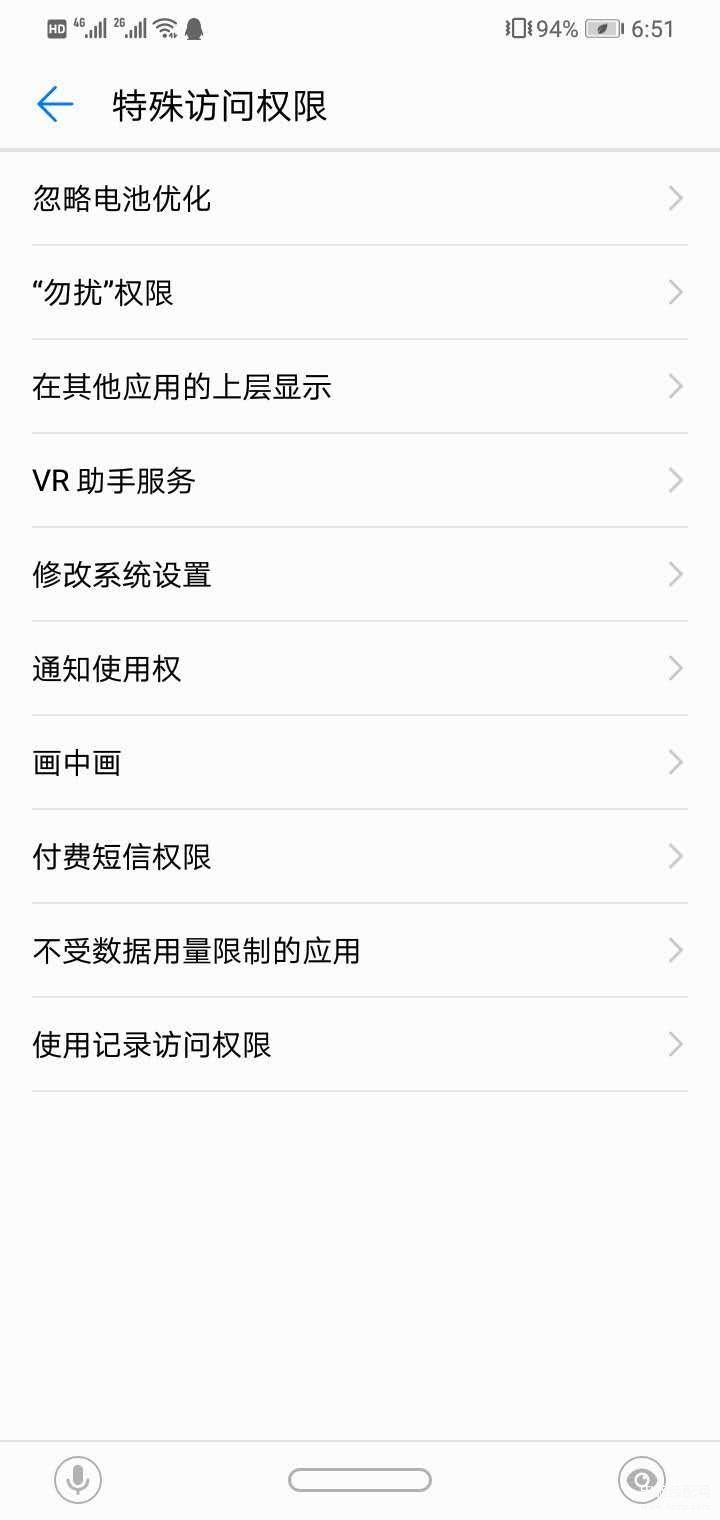Screen dimensions: 720x1520
Task: Open VR 助手服务
Action: 360,480
